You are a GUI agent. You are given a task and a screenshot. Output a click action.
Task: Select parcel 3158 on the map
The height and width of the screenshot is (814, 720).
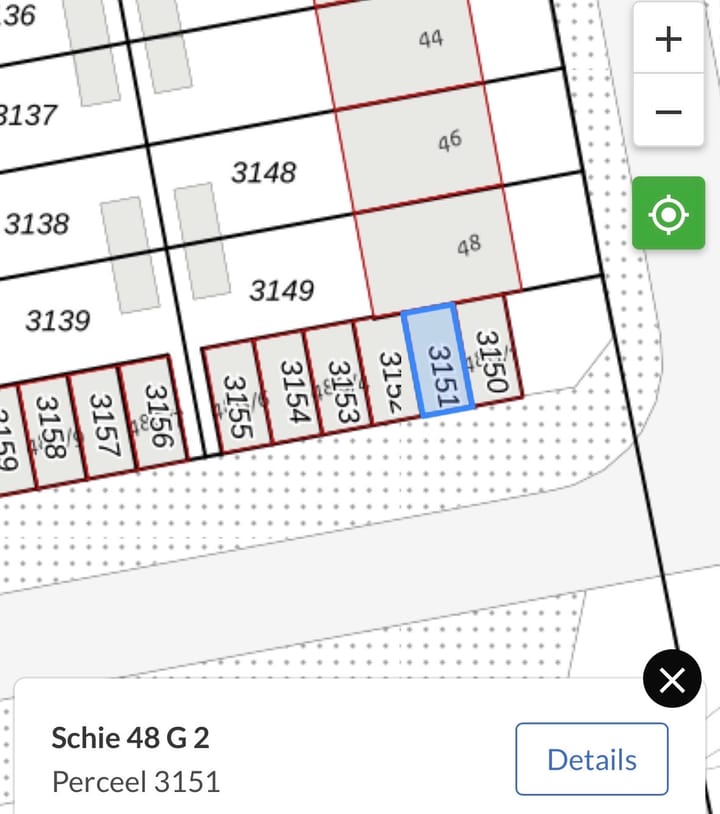52,428
